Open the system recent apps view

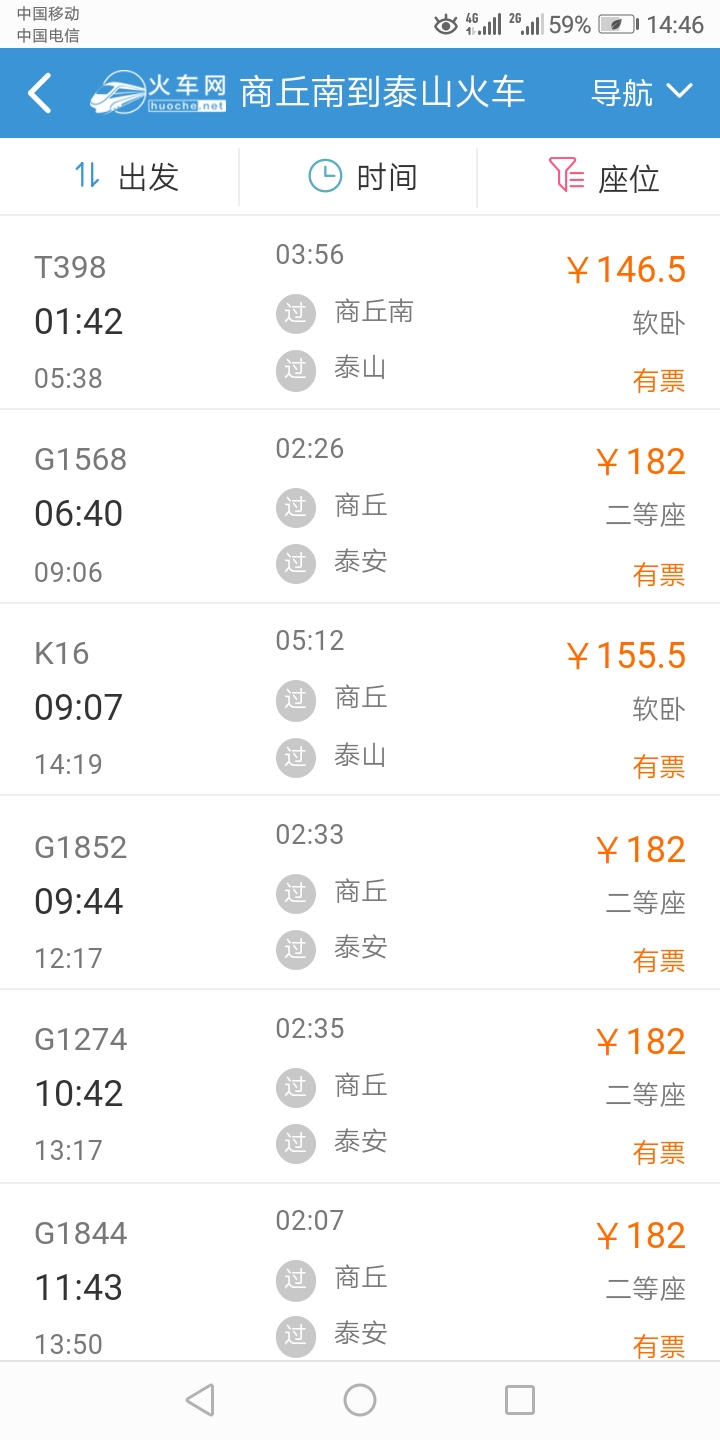520,1400
